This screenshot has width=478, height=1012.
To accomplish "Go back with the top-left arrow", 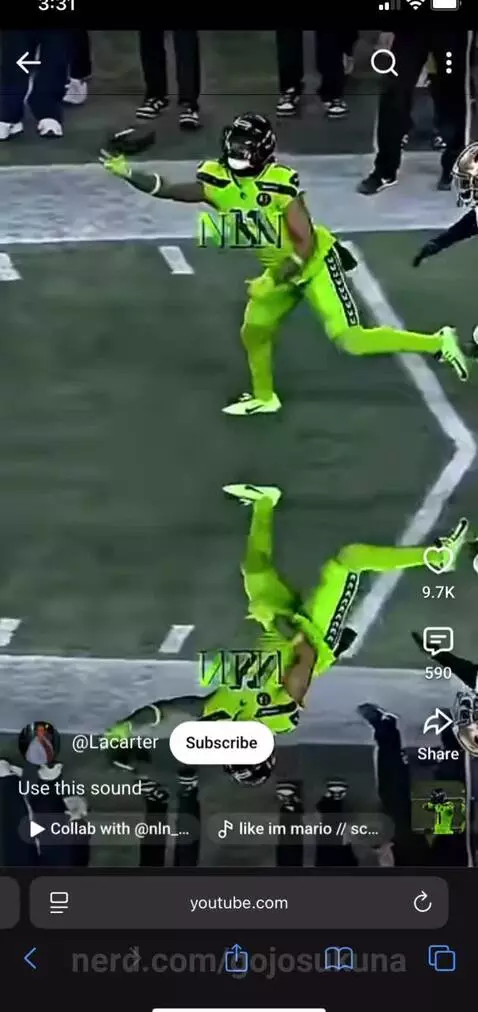I will pos(28,63).
